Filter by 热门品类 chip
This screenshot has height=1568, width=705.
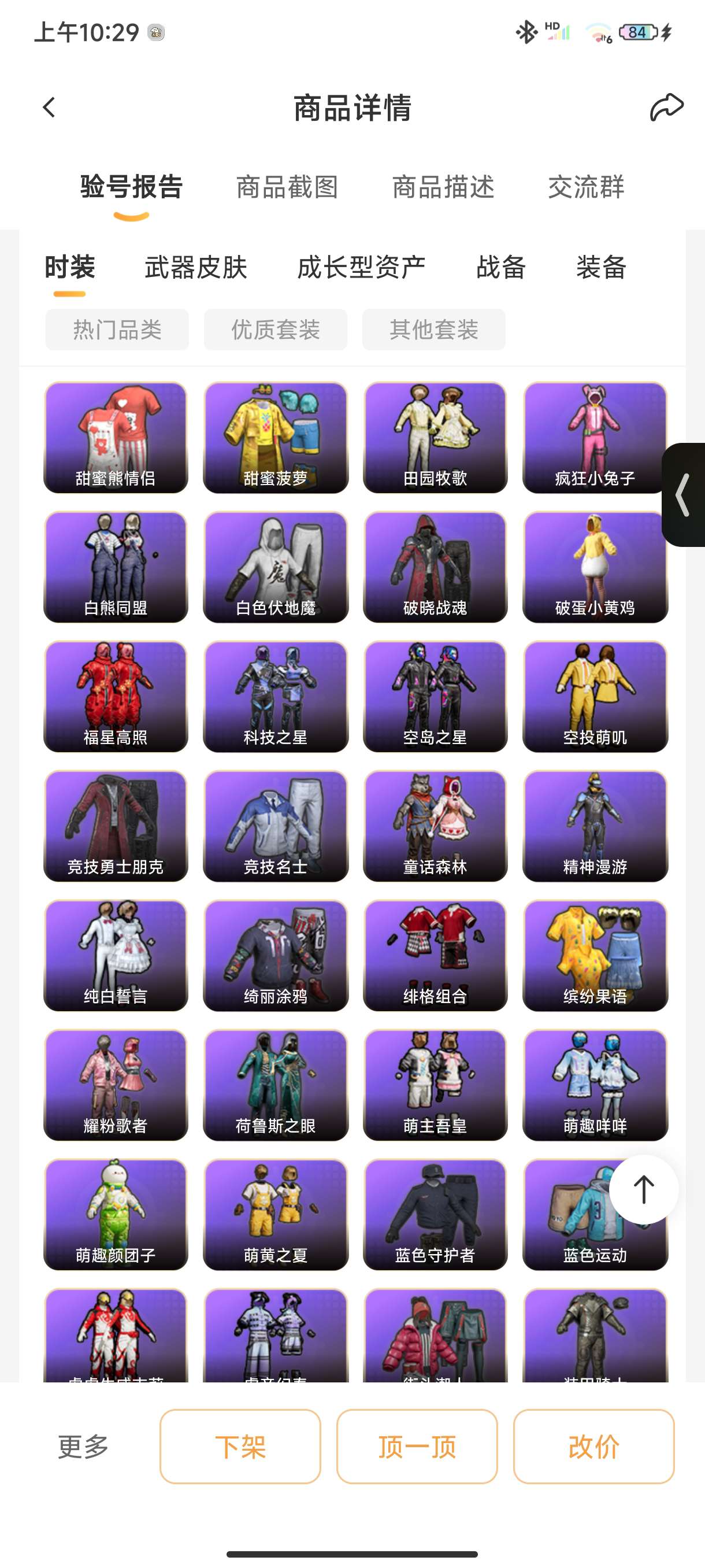(117, 330)
